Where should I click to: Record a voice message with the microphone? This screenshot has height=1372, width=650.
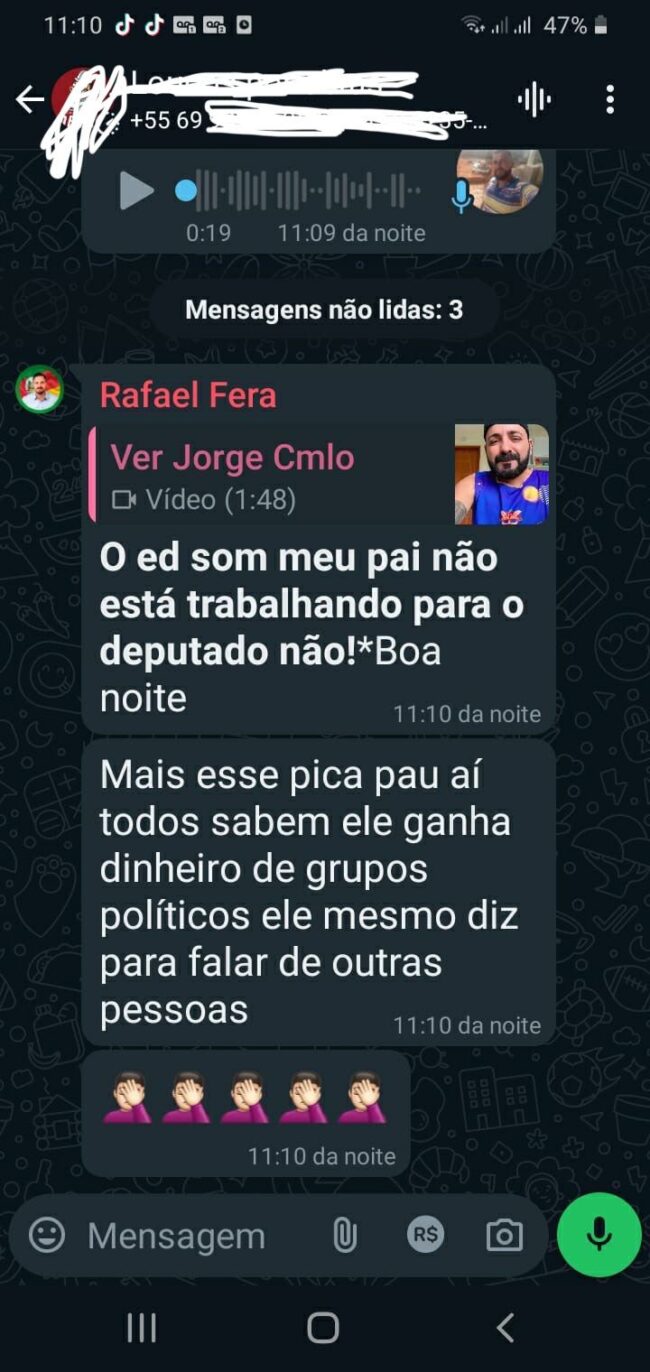pos(599,1235)
